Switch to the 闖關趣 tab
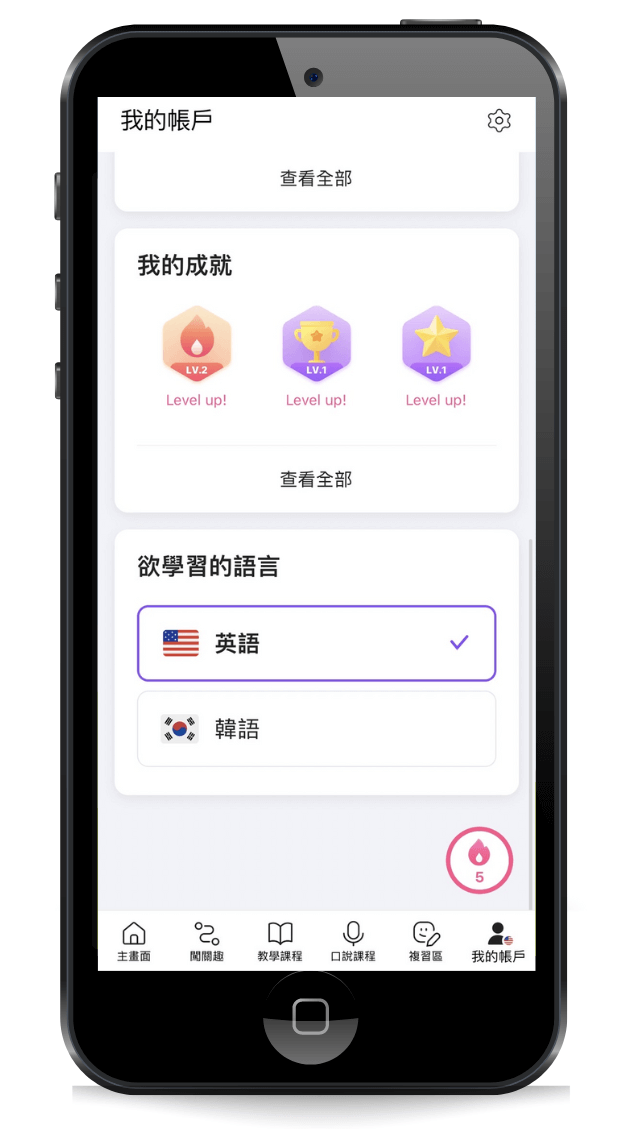The height and width of the screenshot is (1129, 622). tap(206, 942)
